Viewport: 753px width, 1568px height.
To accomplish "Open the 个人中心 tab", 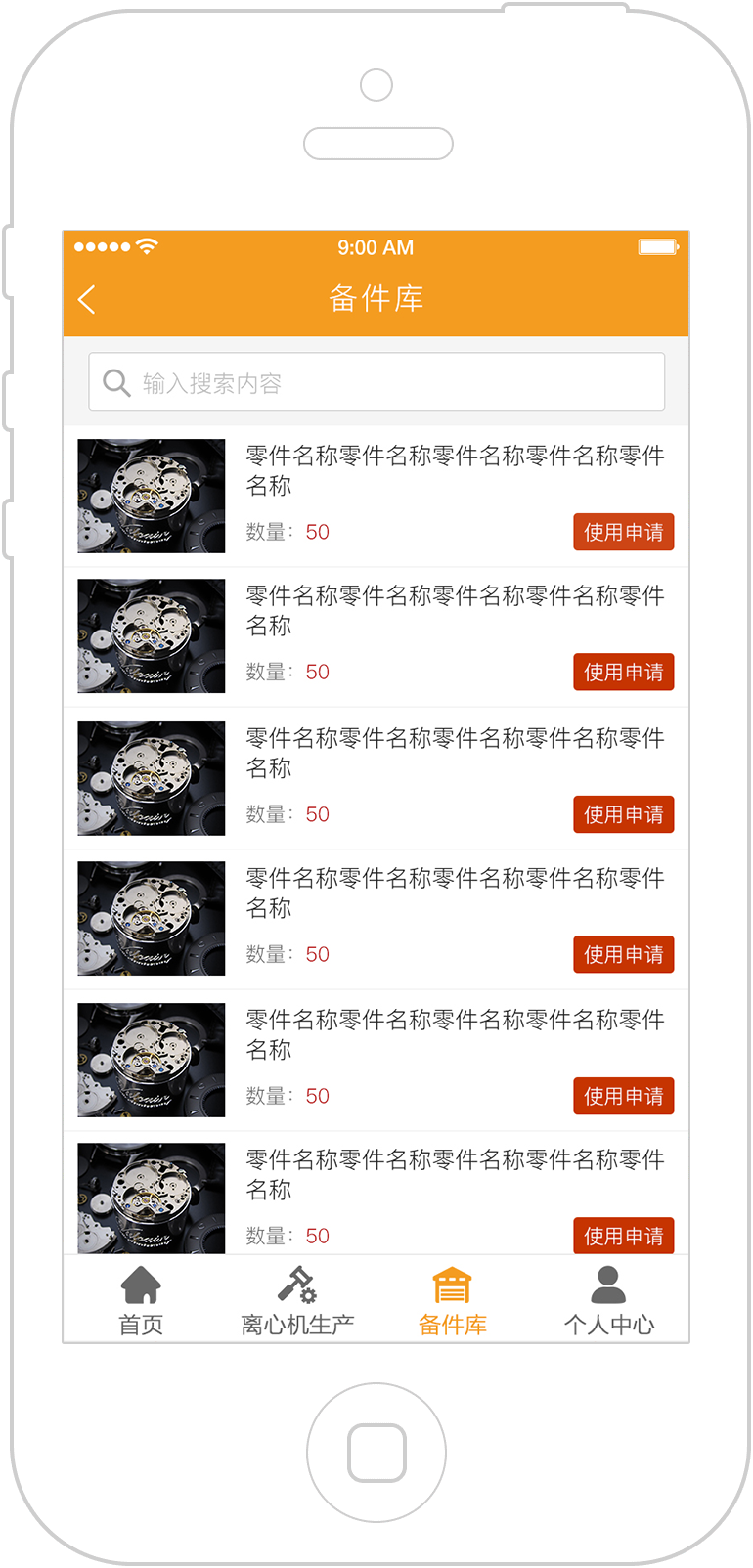I will coord(608,1300).
